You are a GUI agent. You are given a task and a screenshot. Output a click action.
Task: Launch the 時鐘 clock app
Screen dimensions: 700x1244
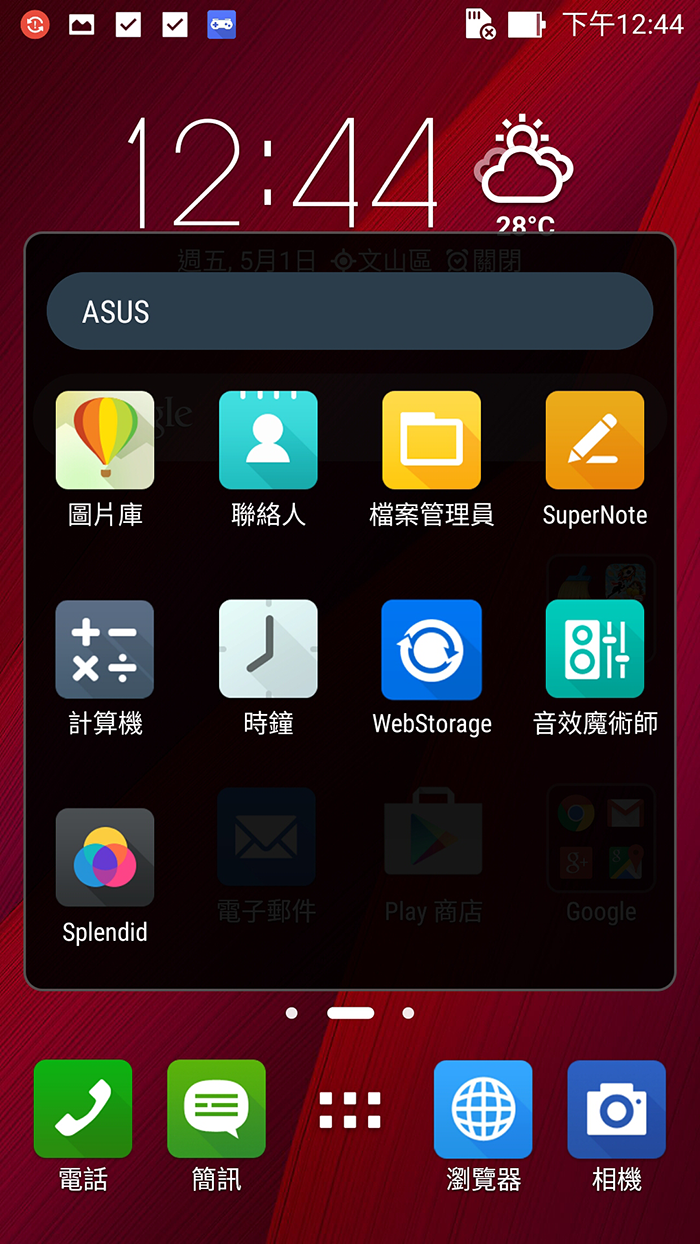point(268,649)
